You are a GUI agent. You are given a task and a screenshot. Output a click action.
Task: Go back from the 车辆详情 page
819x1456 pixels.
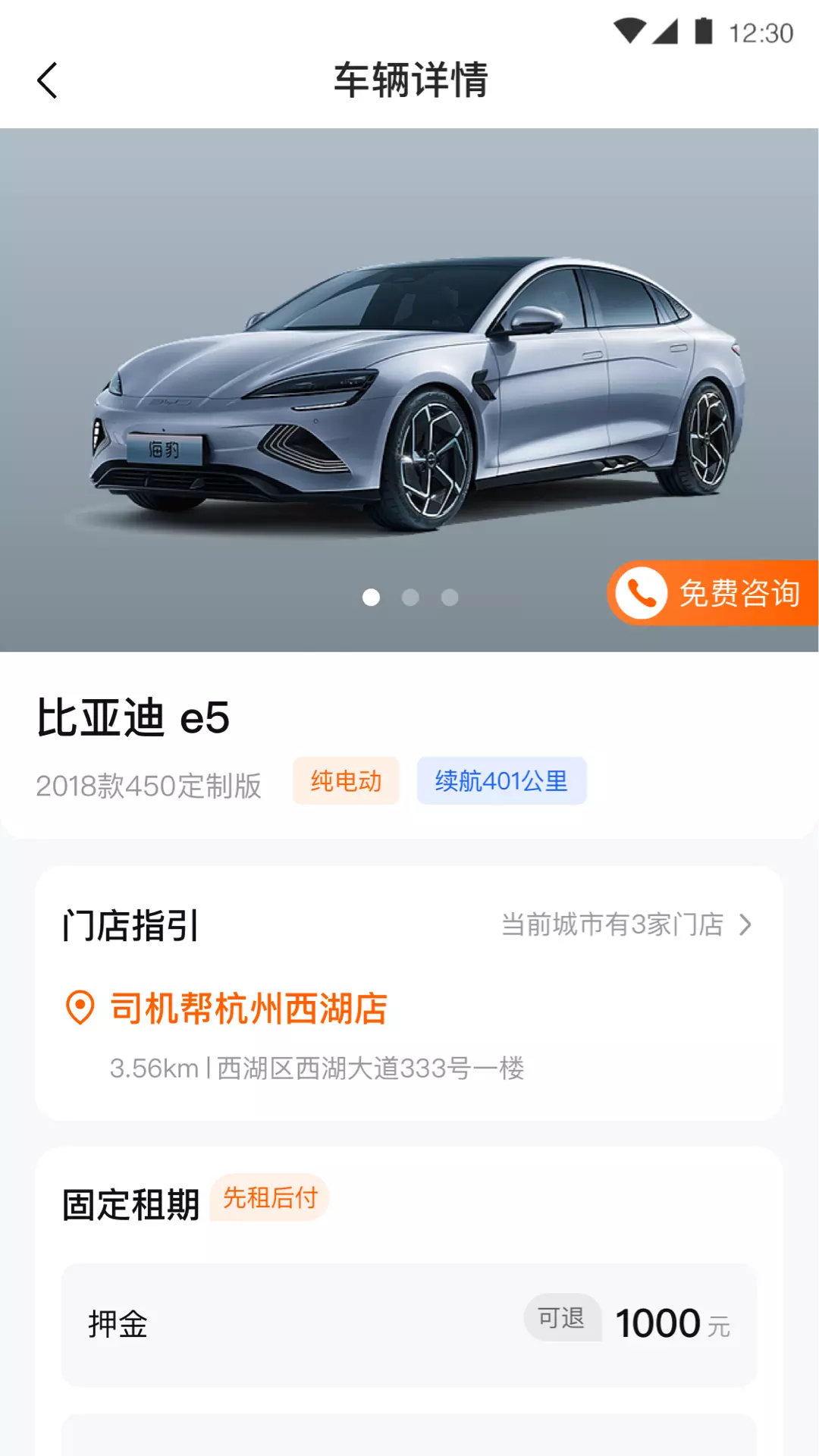point(47,80)
